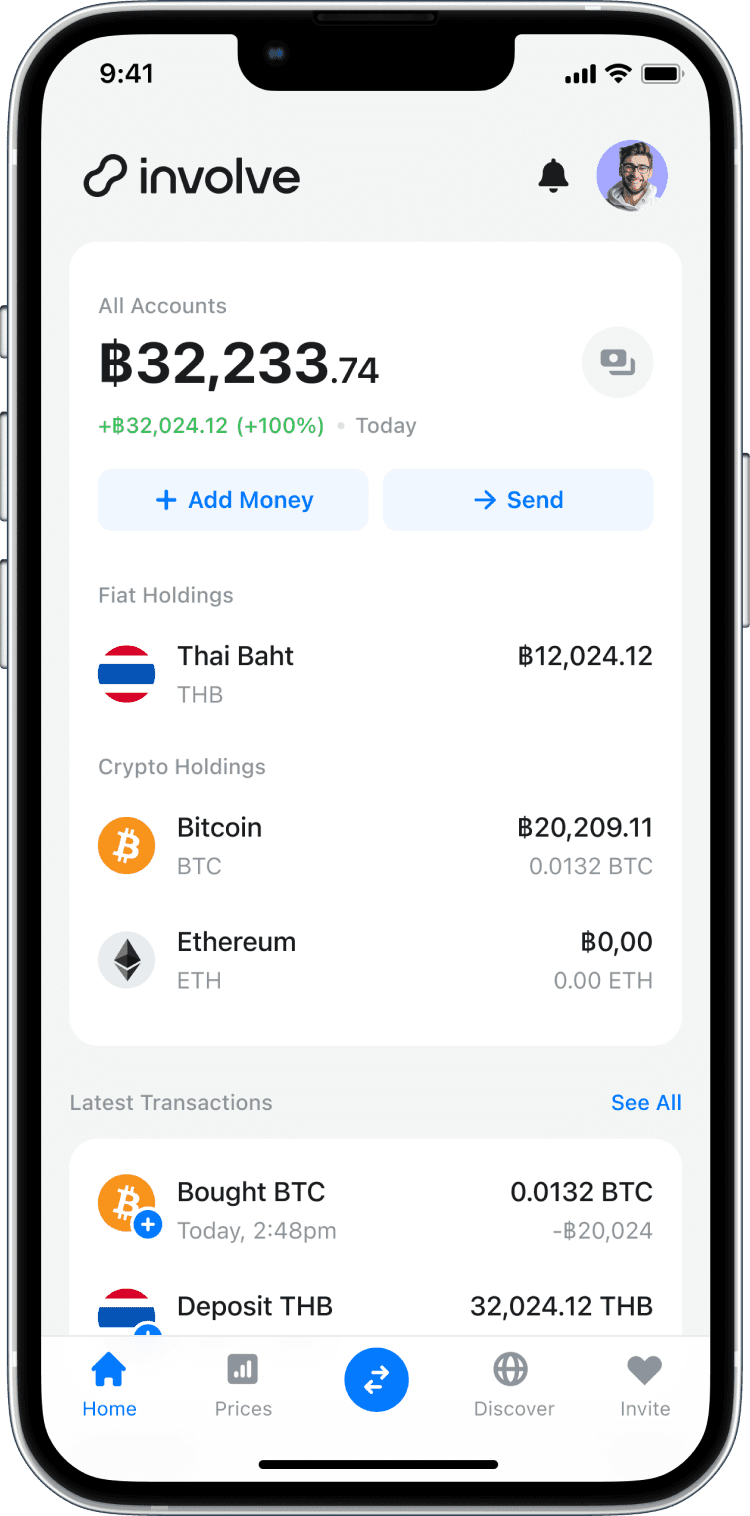Screen dimensions: 750x1516
Task: Open Bitcoin holding details
Action: [x=375, y=846]
